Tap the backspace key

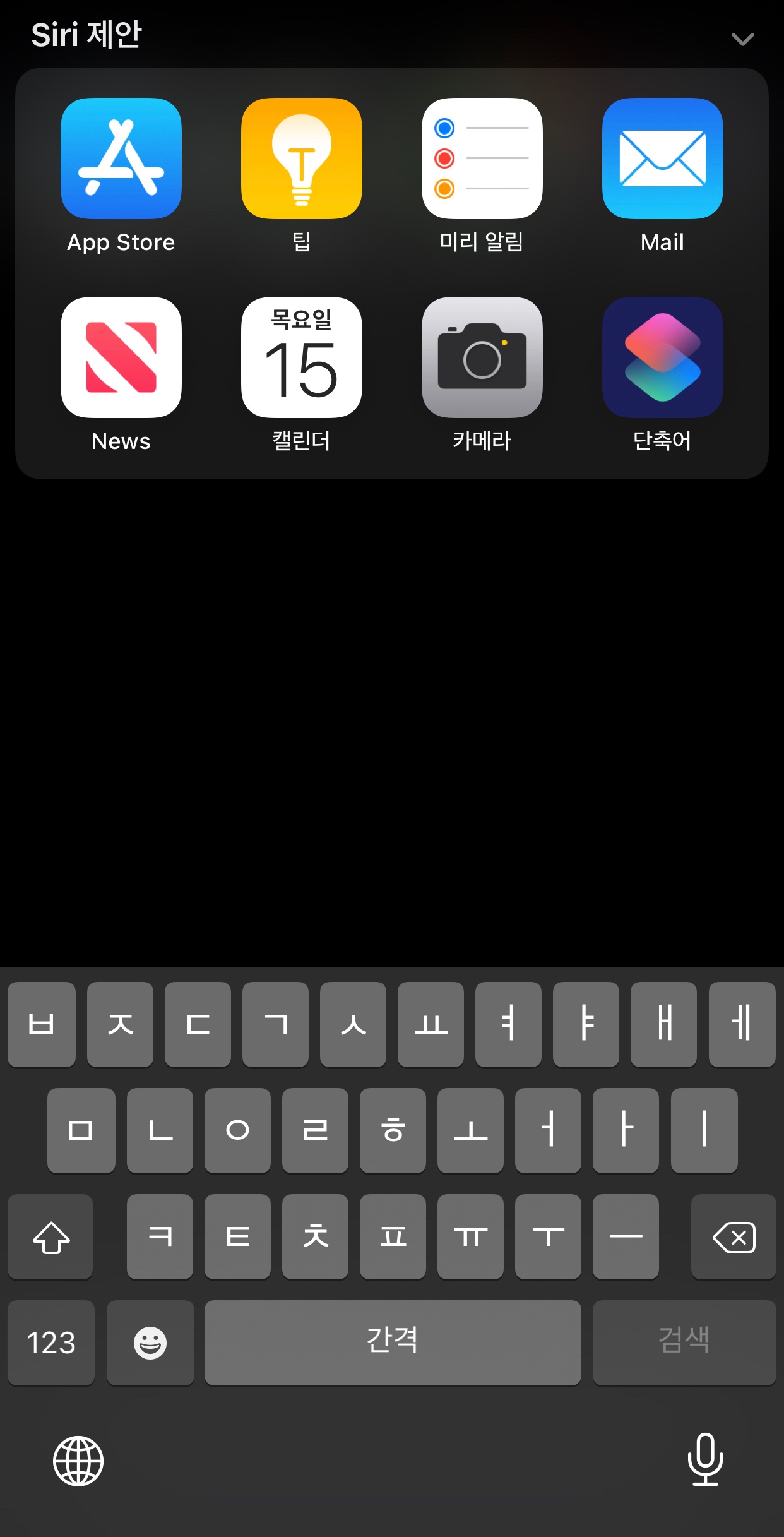click(734, 1236)
